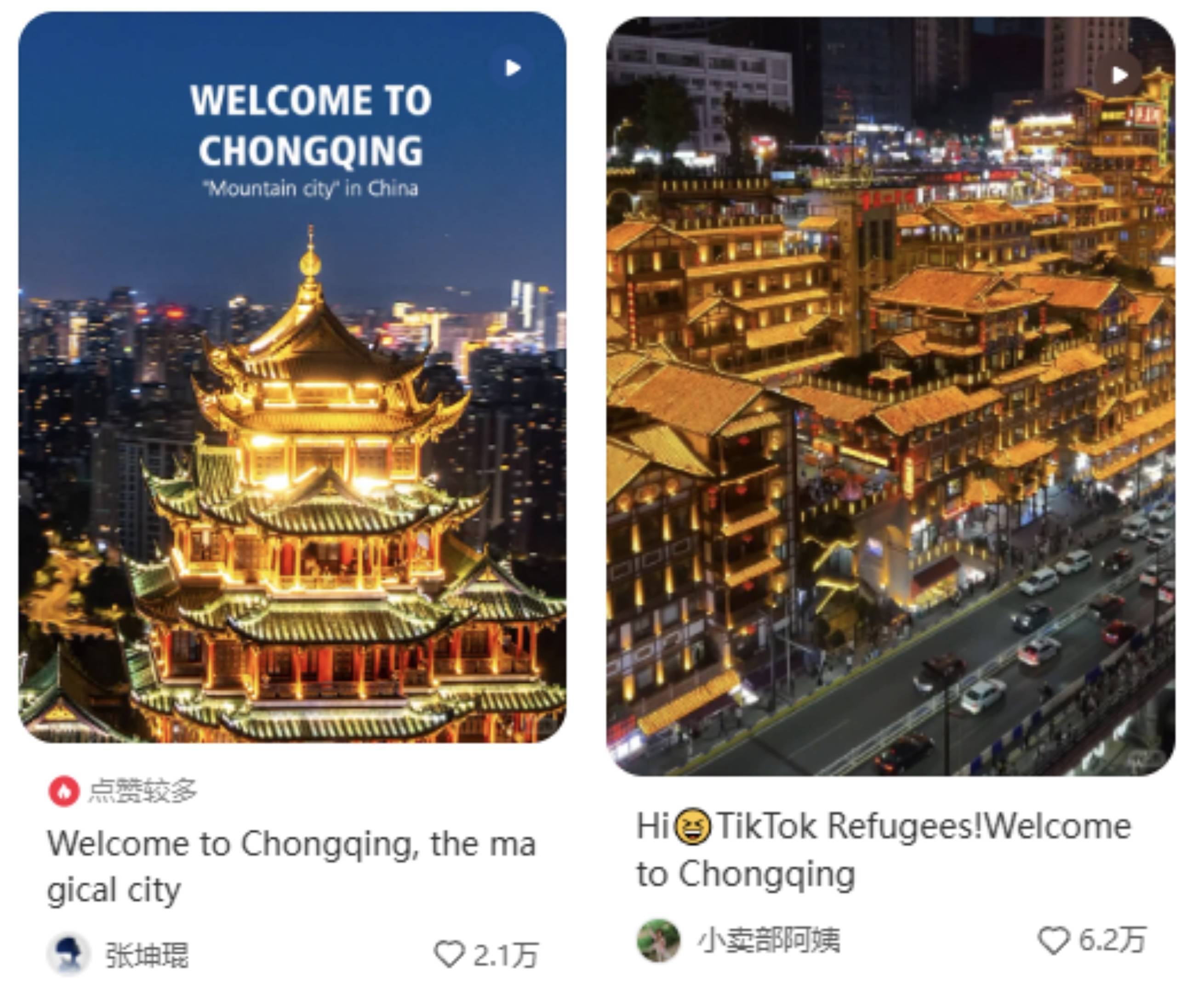View the profile of author 张坤琨
1204x993 pixels.
(x=147, y=955)
